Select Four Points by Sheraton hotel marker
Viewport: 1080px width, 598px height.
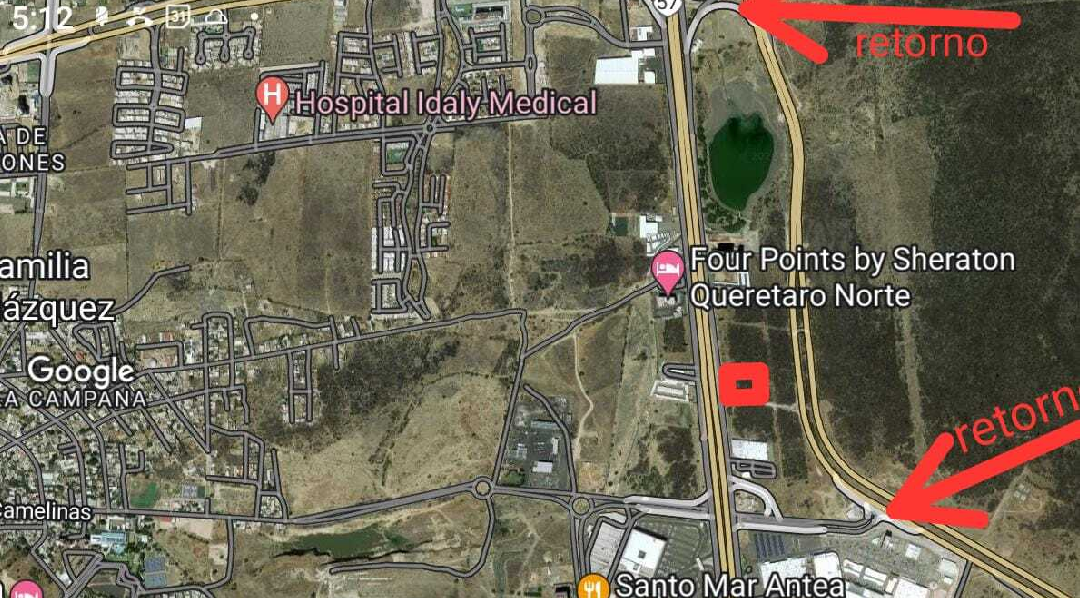(668, 269)
